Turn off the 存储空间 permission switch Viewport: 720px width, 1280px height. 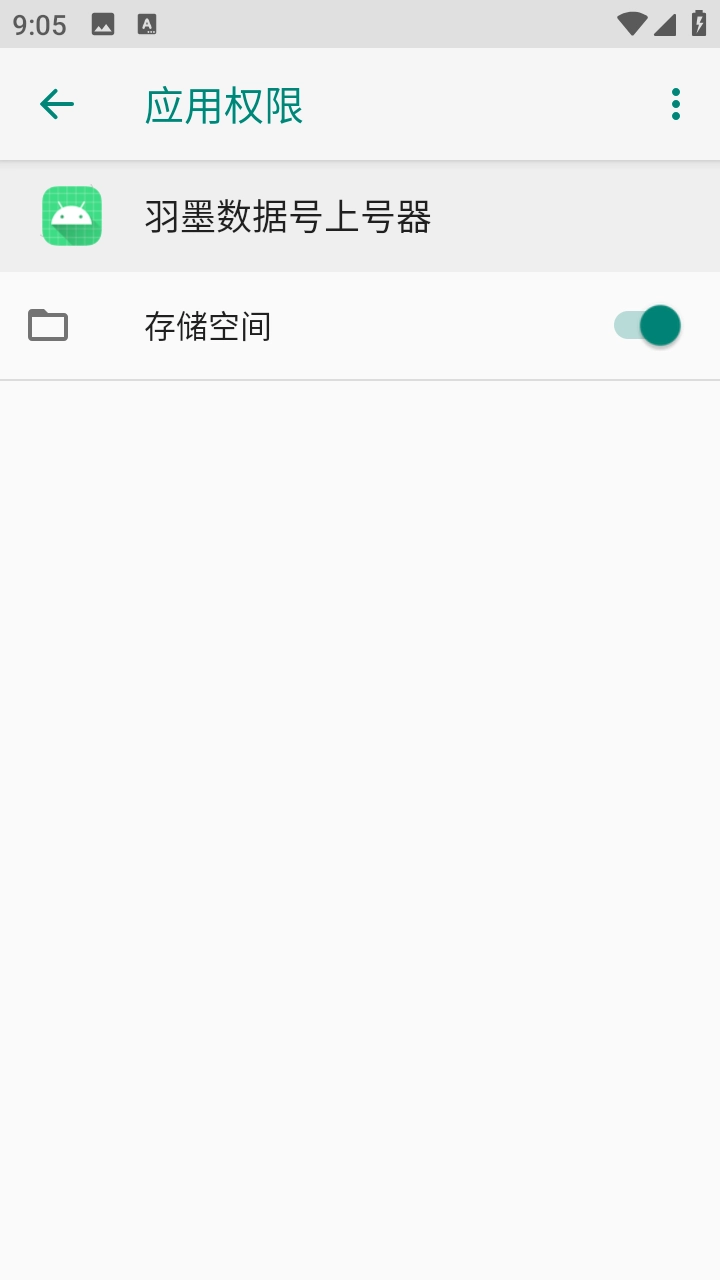tap(647, 326)
